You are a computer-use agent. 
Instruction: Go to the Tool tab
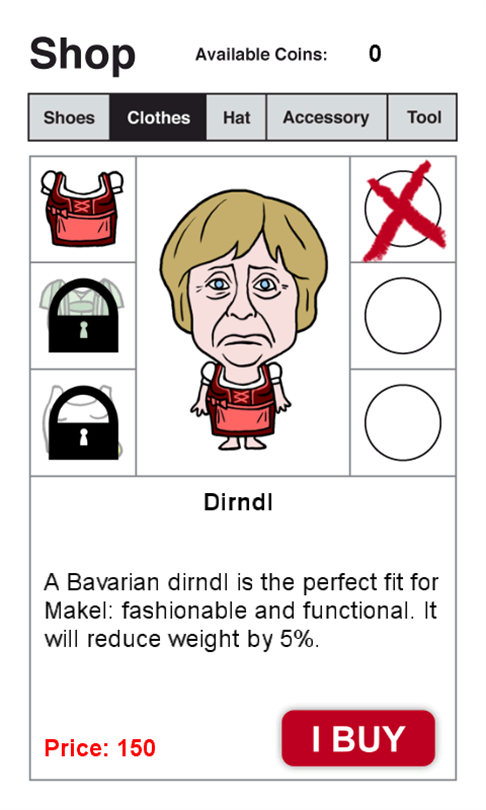pos(422,117)
